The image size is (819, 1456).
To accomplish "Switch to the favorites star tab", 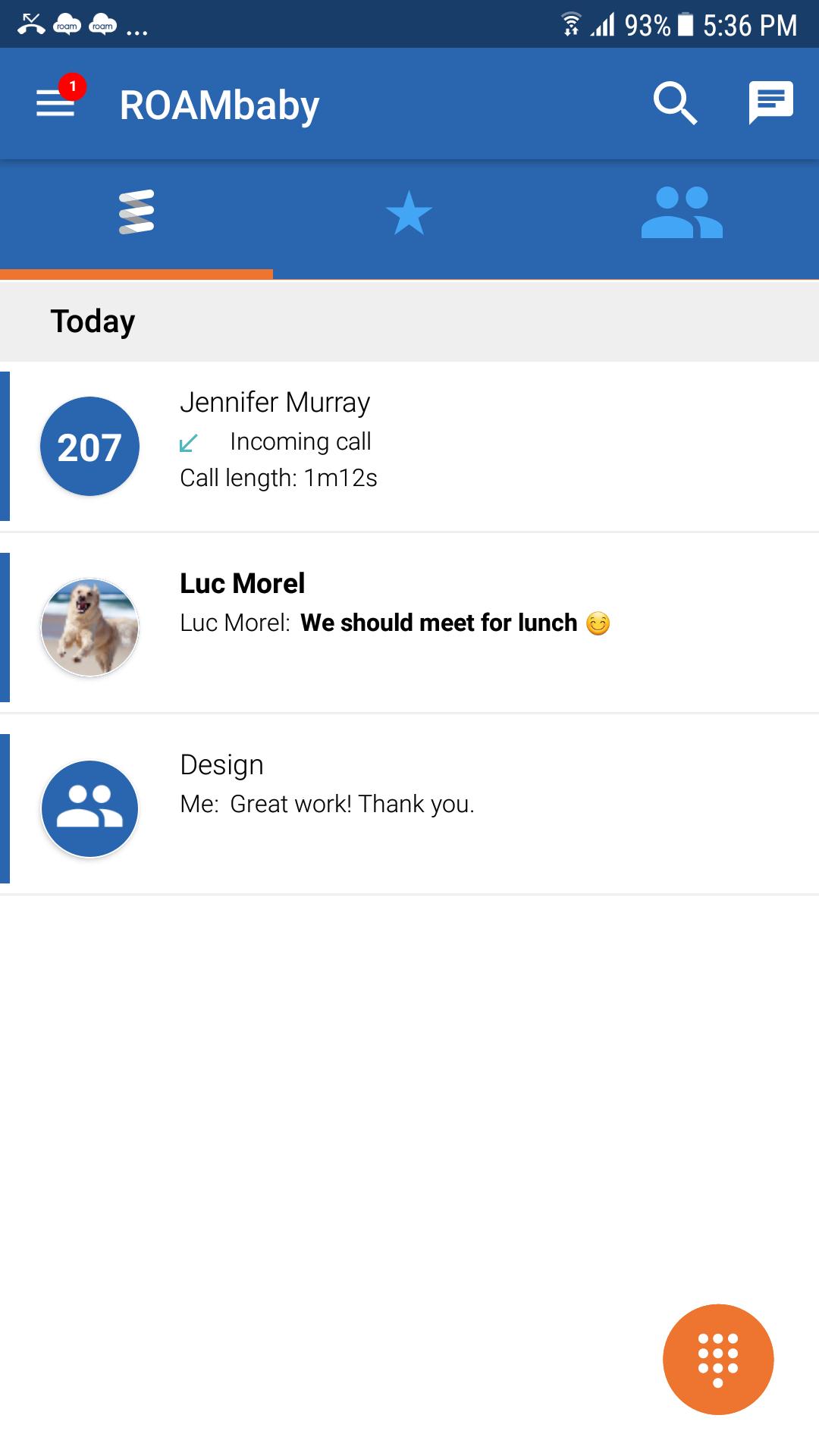I will (409, 213).
